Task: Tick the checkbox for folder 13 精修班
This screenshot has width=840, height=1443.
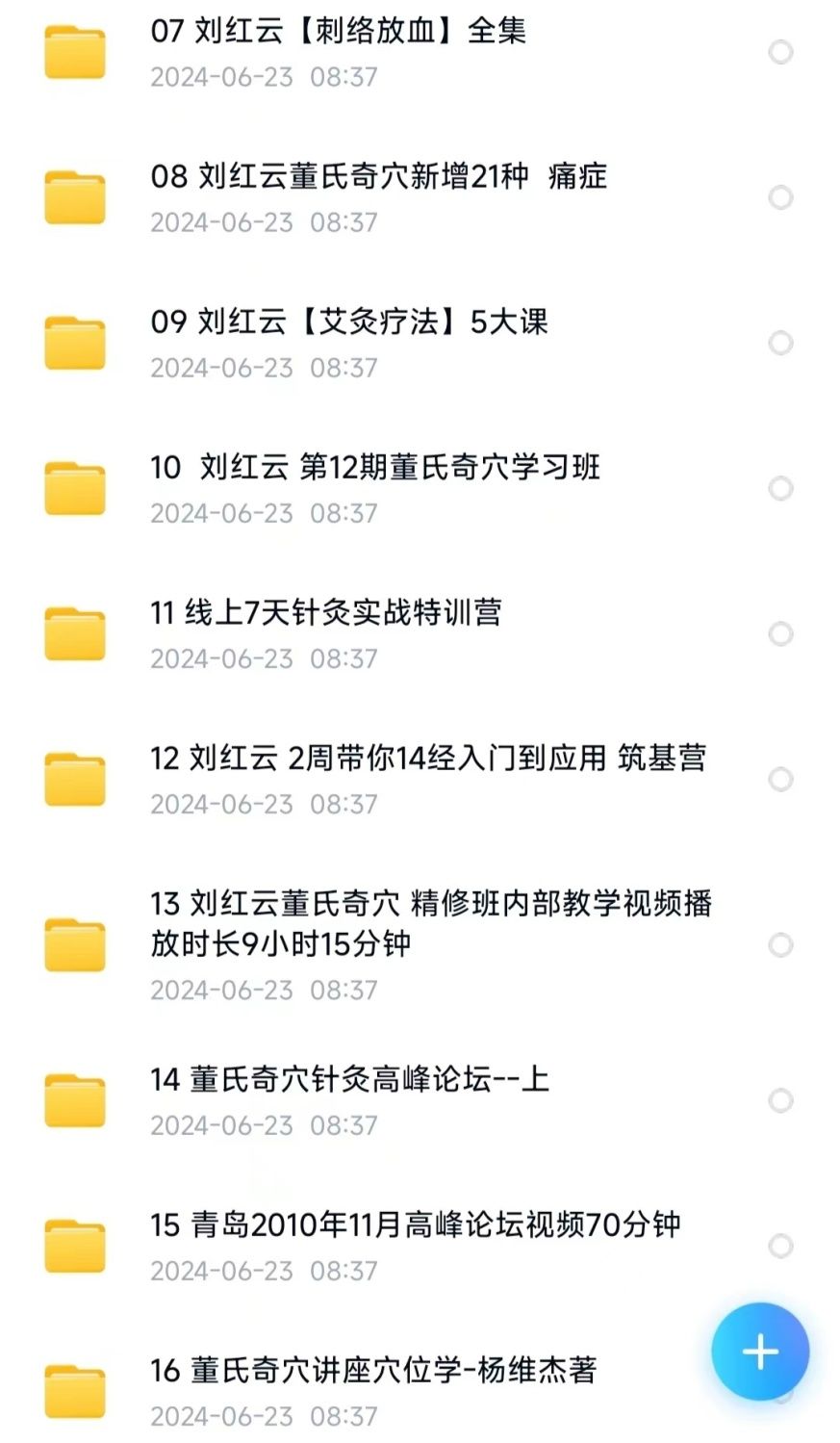Action: [x=780, y=944]
